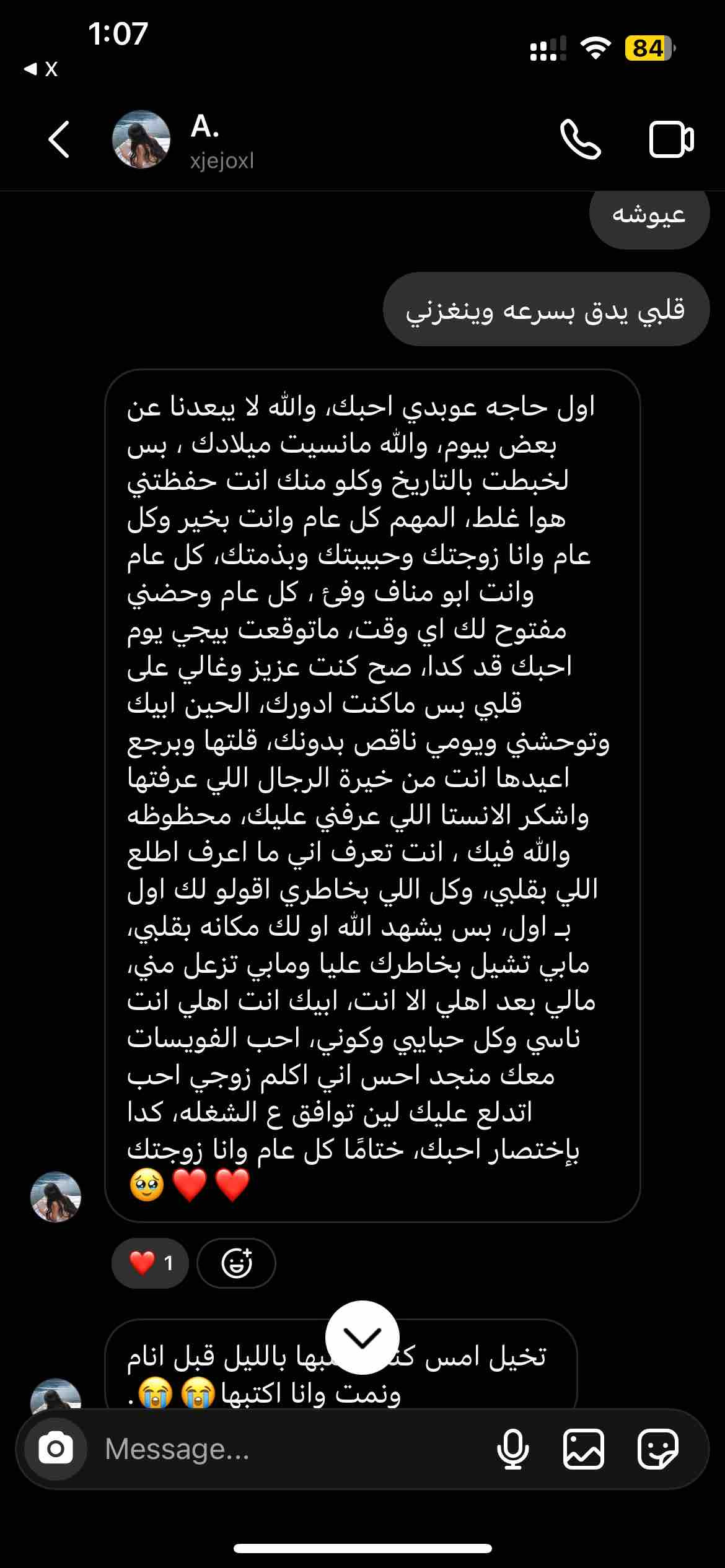Screen dimensions: 725x1568
Task: Start a voice call with A.
Action: [x=581, y=140]
